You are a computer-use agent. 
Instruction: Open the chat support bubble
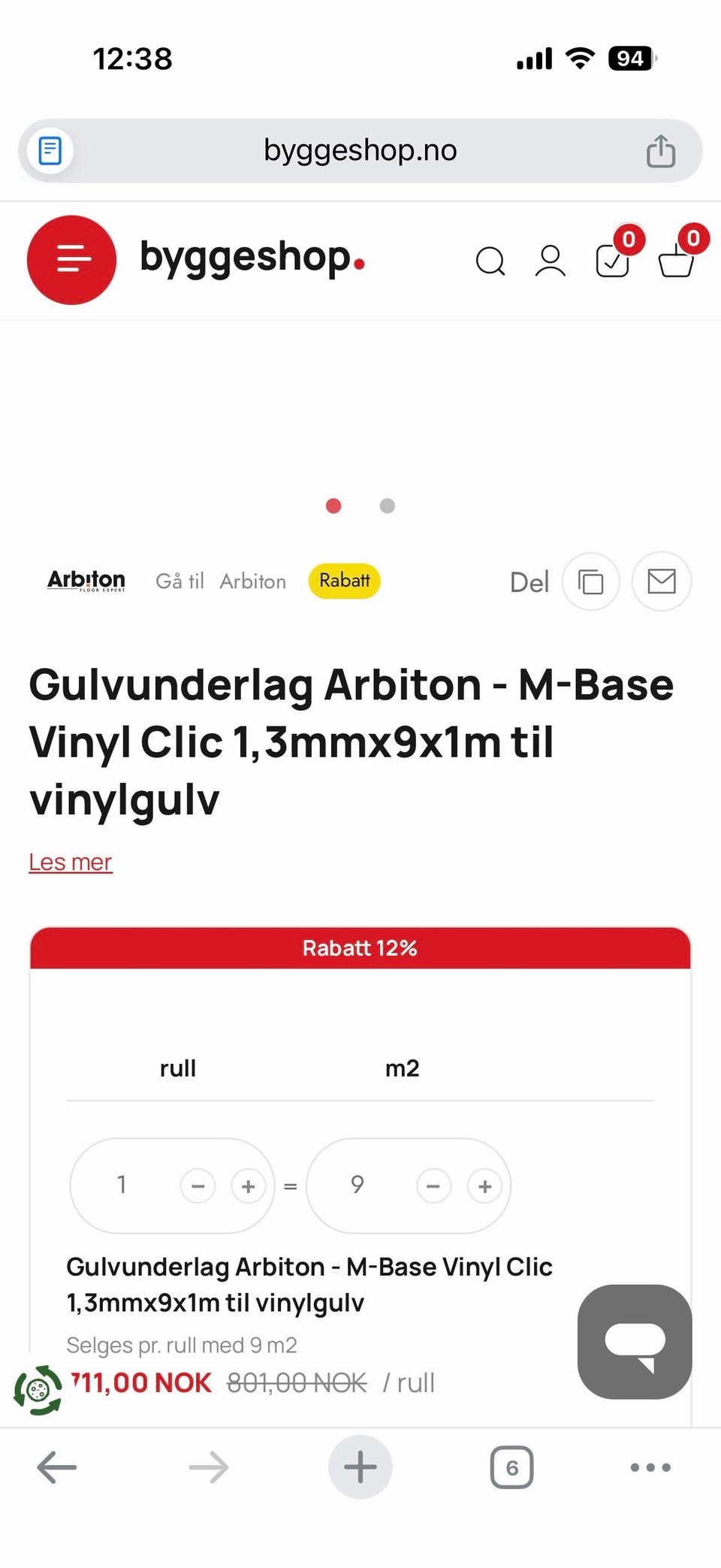(635, 1341)
